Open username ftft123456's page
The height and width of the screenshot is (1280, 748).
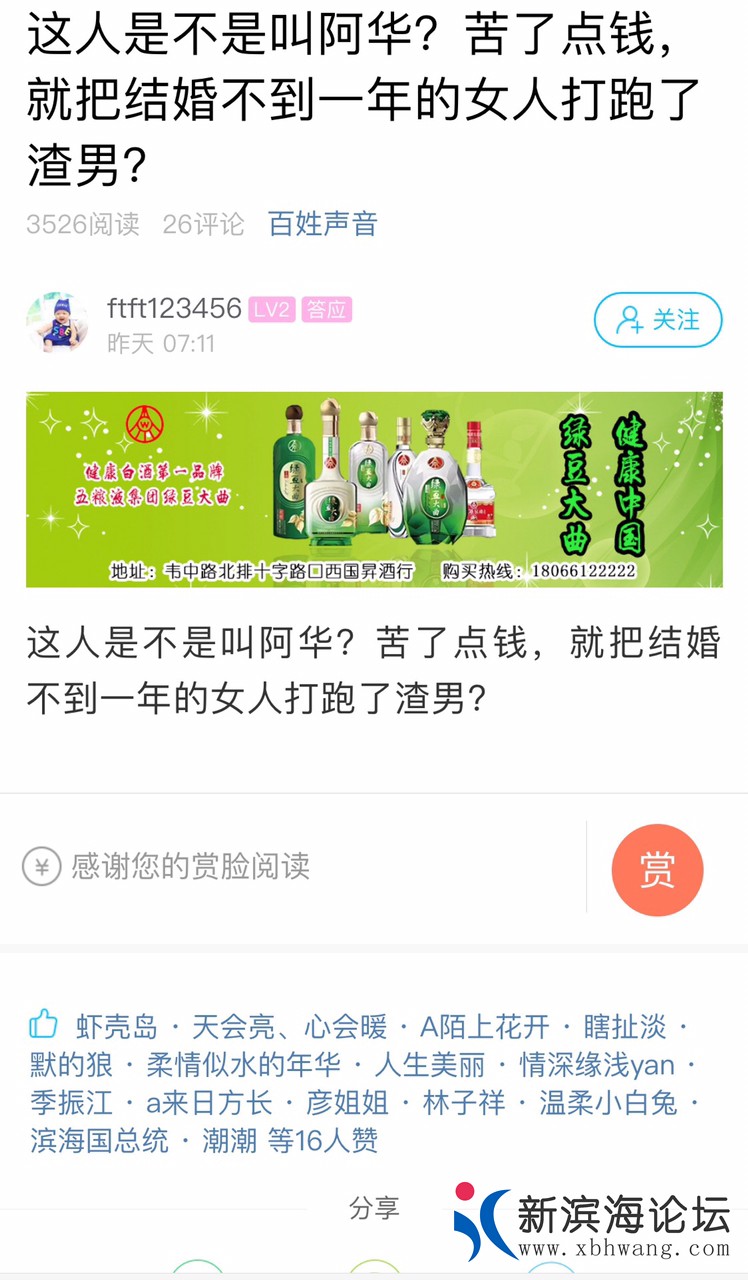[x=174, y=308]
